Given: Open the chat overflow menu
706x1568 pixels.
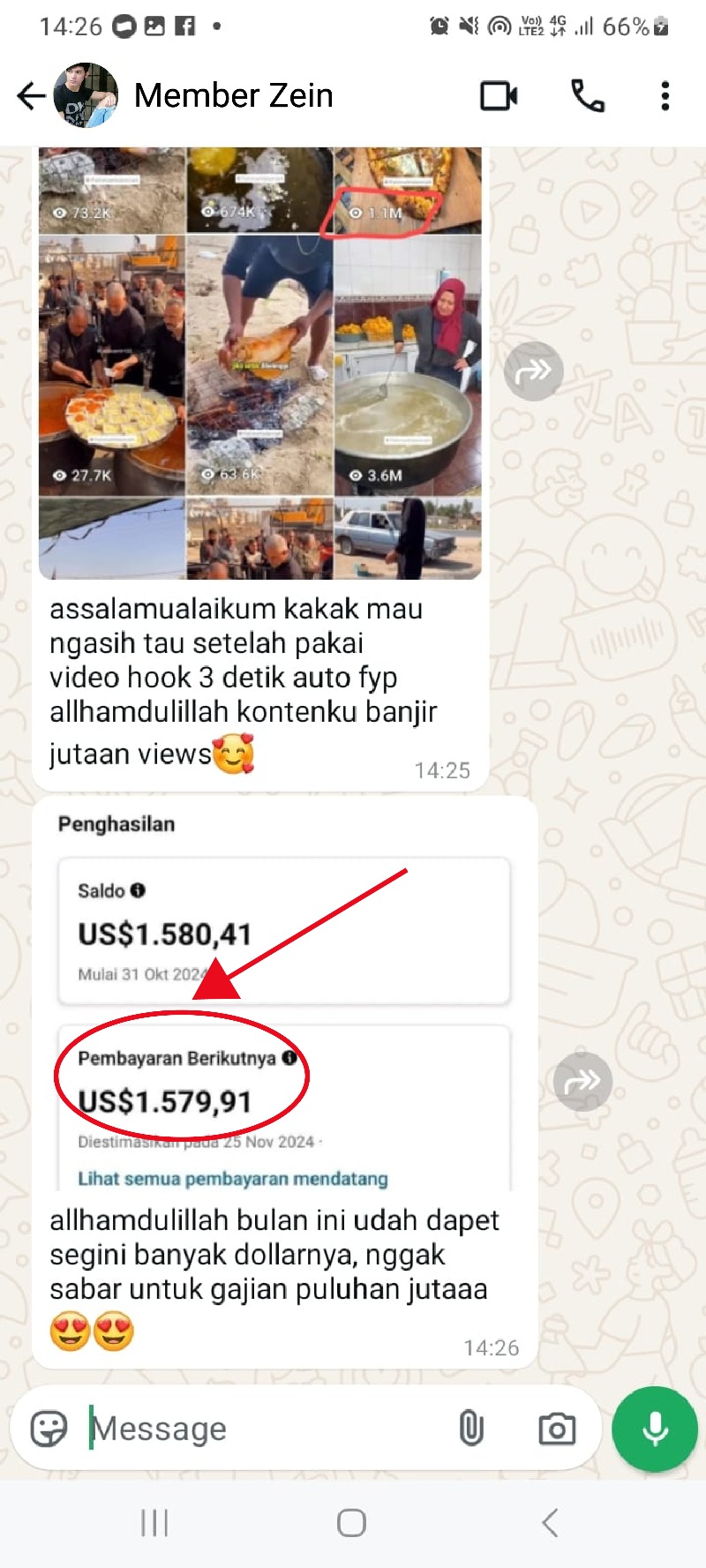Looking at the screenshot, I should 665,95.
